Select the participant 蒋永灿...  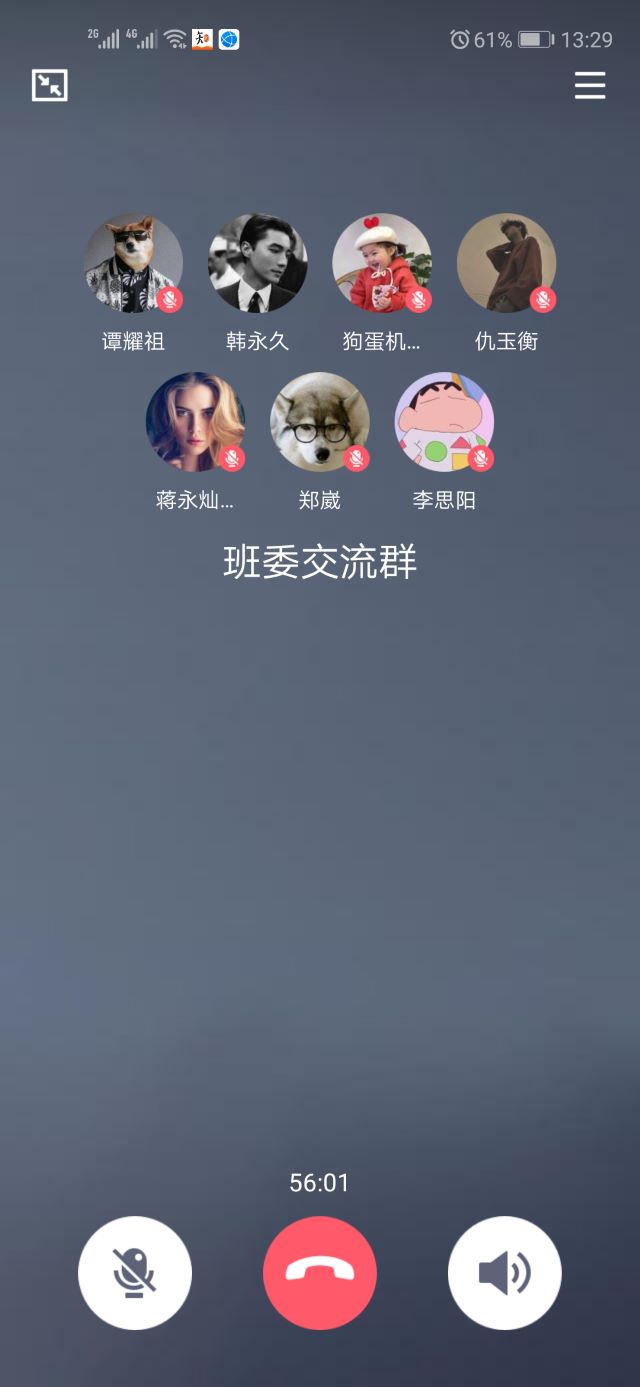coord(195,422)
